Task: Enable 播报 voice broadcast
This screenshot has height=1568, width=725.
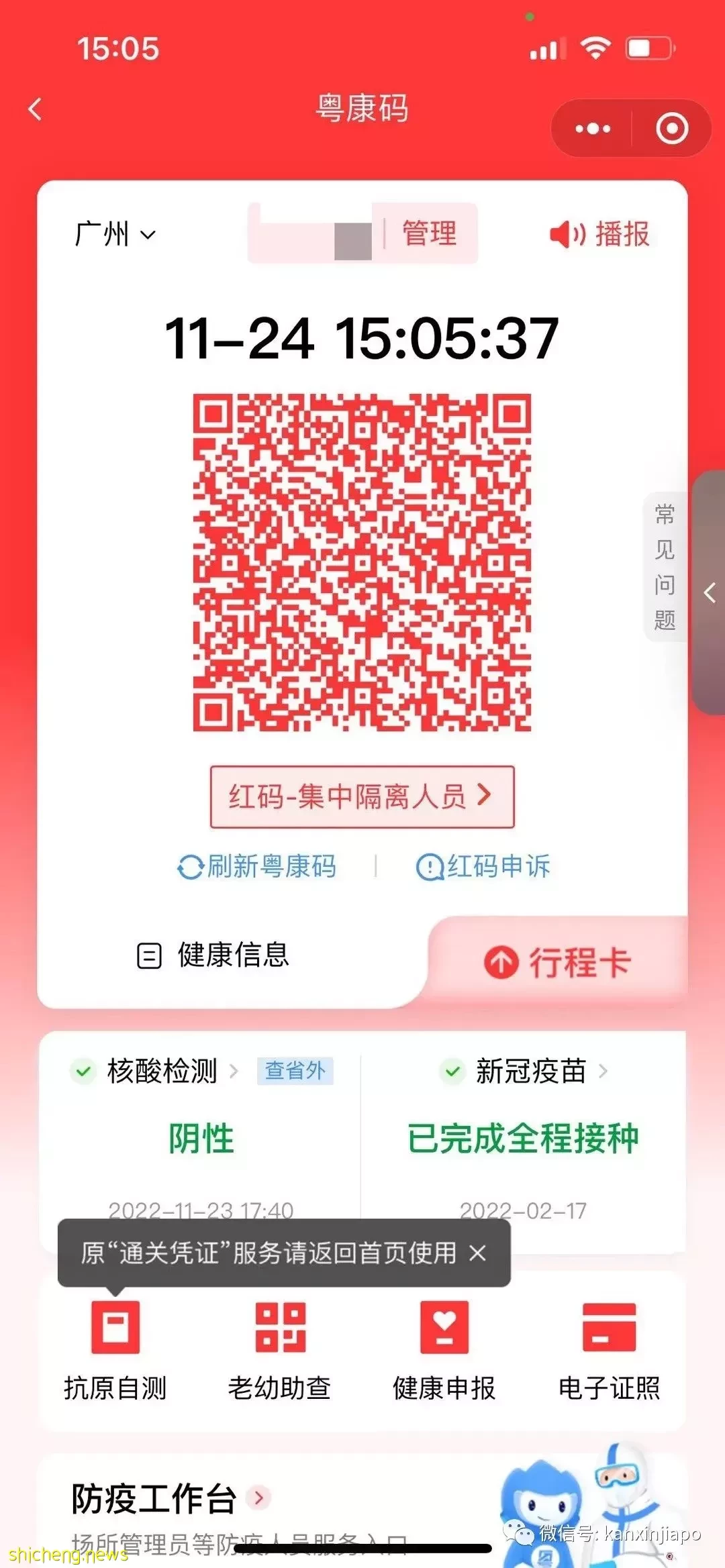Action: click(x=599, y=235)
